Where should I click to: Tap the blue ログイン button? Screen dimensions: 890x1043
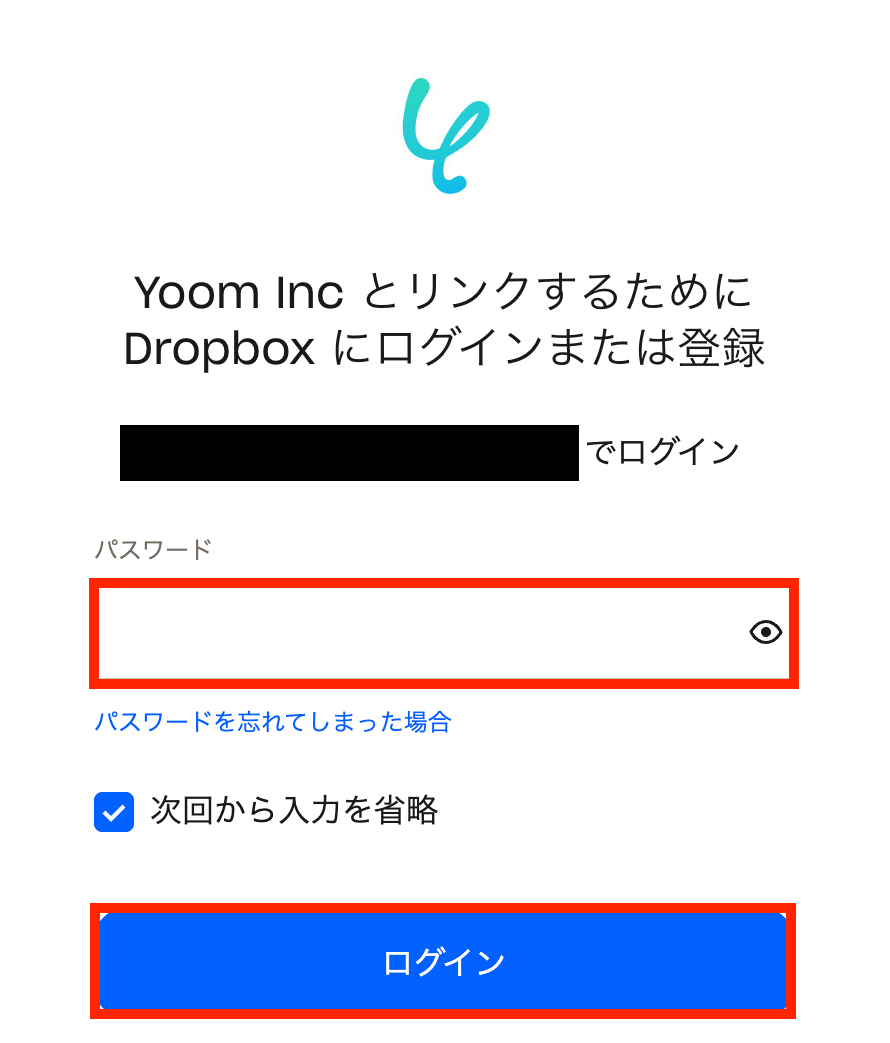tap(443, 961)
